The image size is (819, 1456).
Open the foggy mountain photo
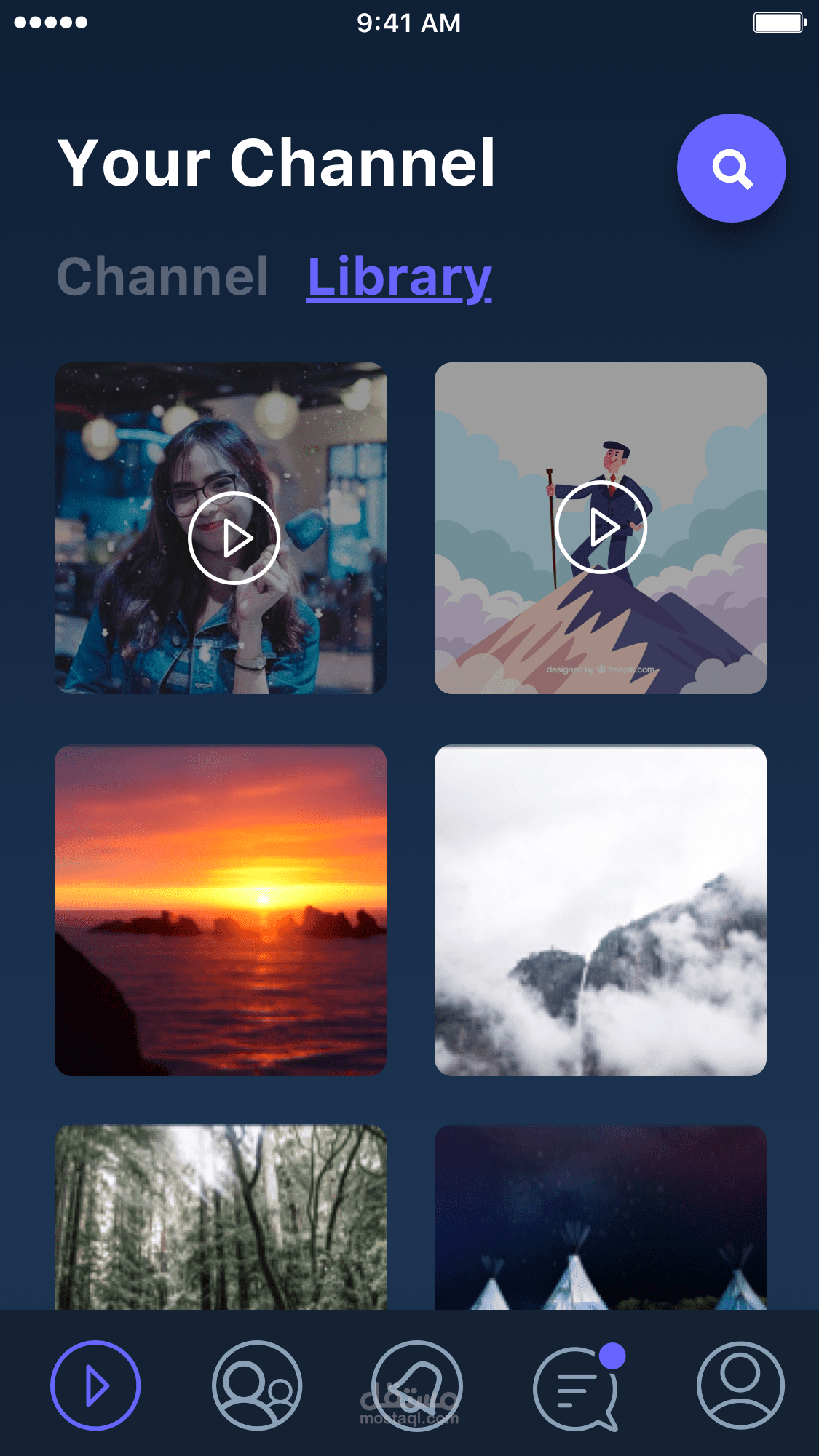(x=601, y=910)
